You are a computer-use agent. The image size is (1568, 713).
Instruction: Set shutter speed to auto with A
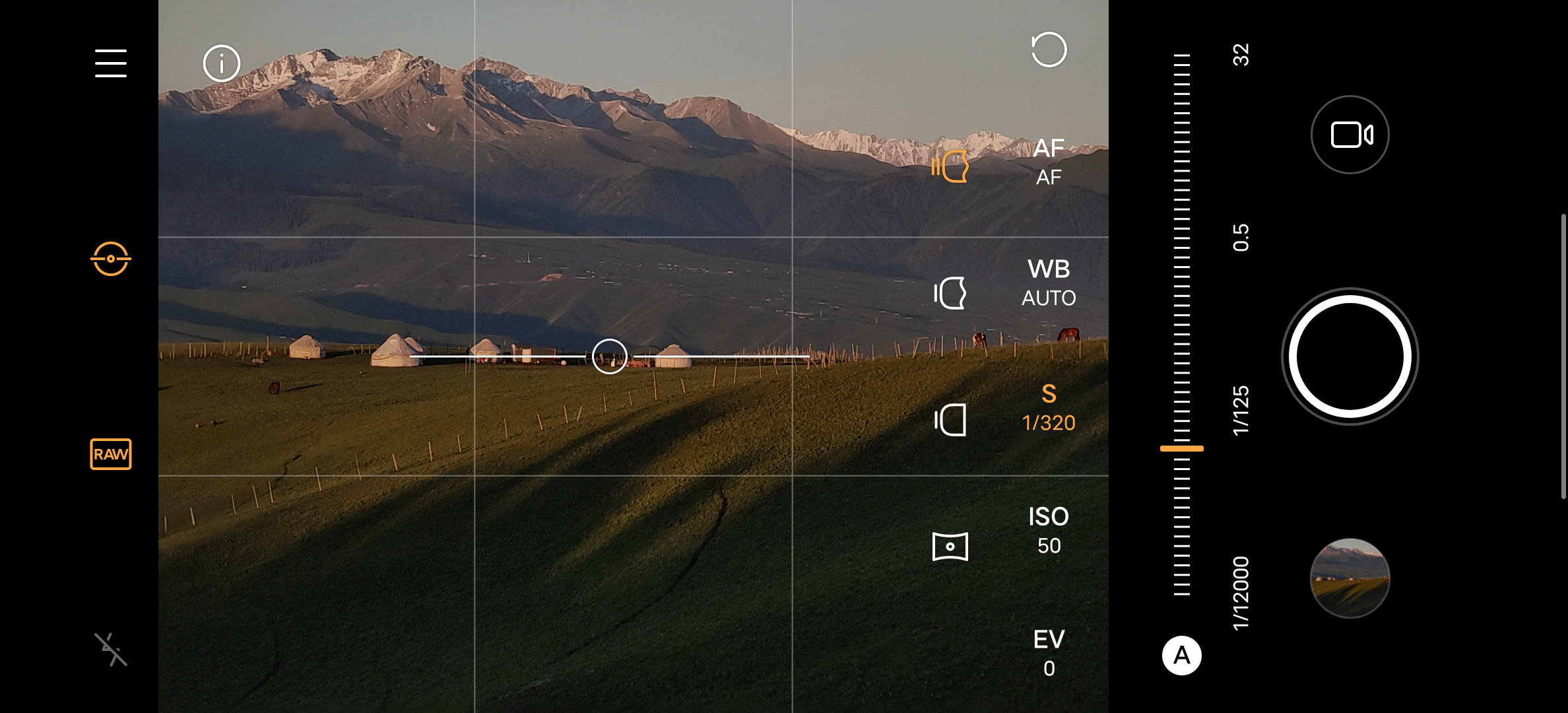[x=1181, y=656]
